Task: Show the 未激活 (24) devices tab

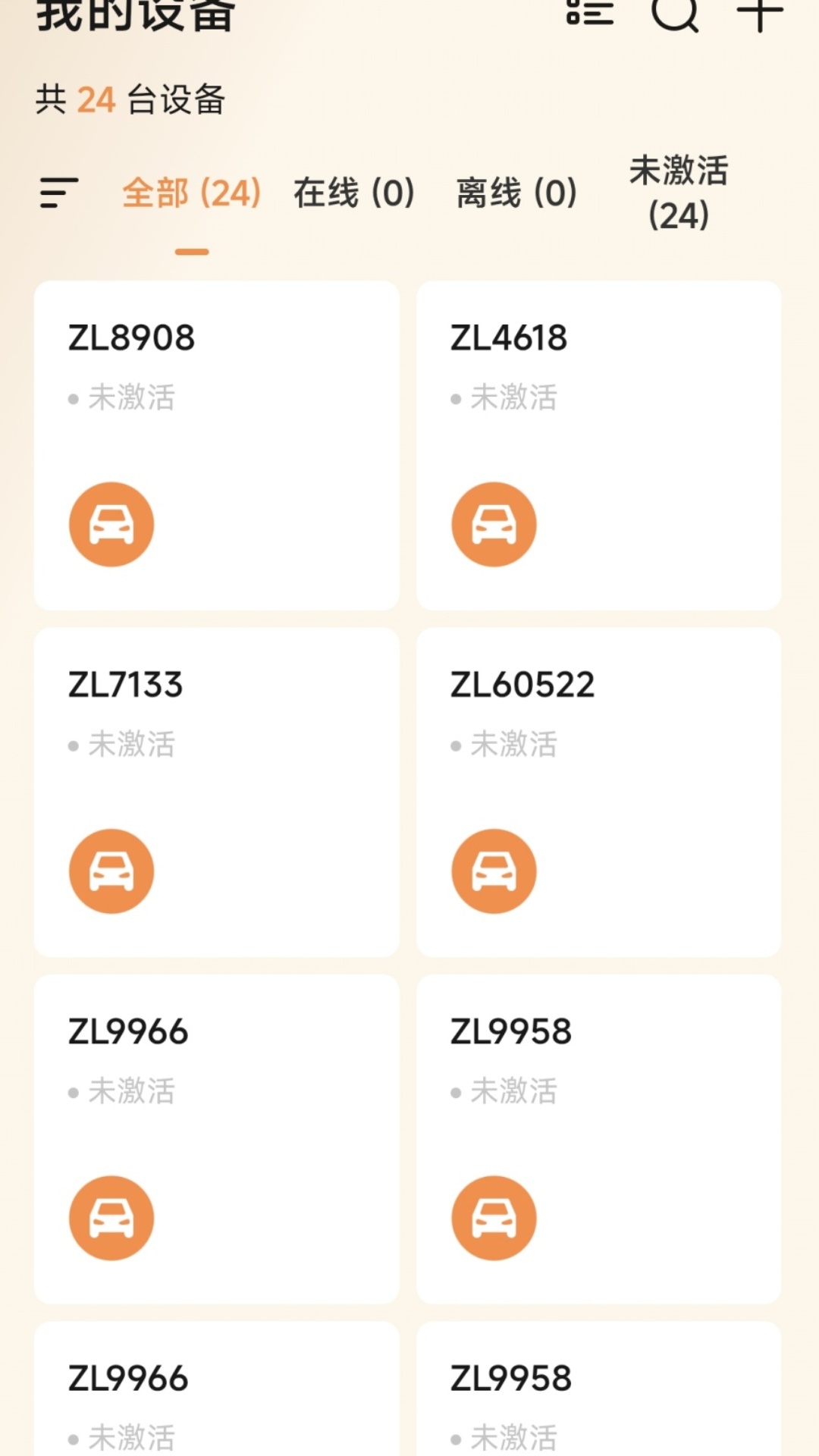Action: pyautogui.click(x=679, y=193)
